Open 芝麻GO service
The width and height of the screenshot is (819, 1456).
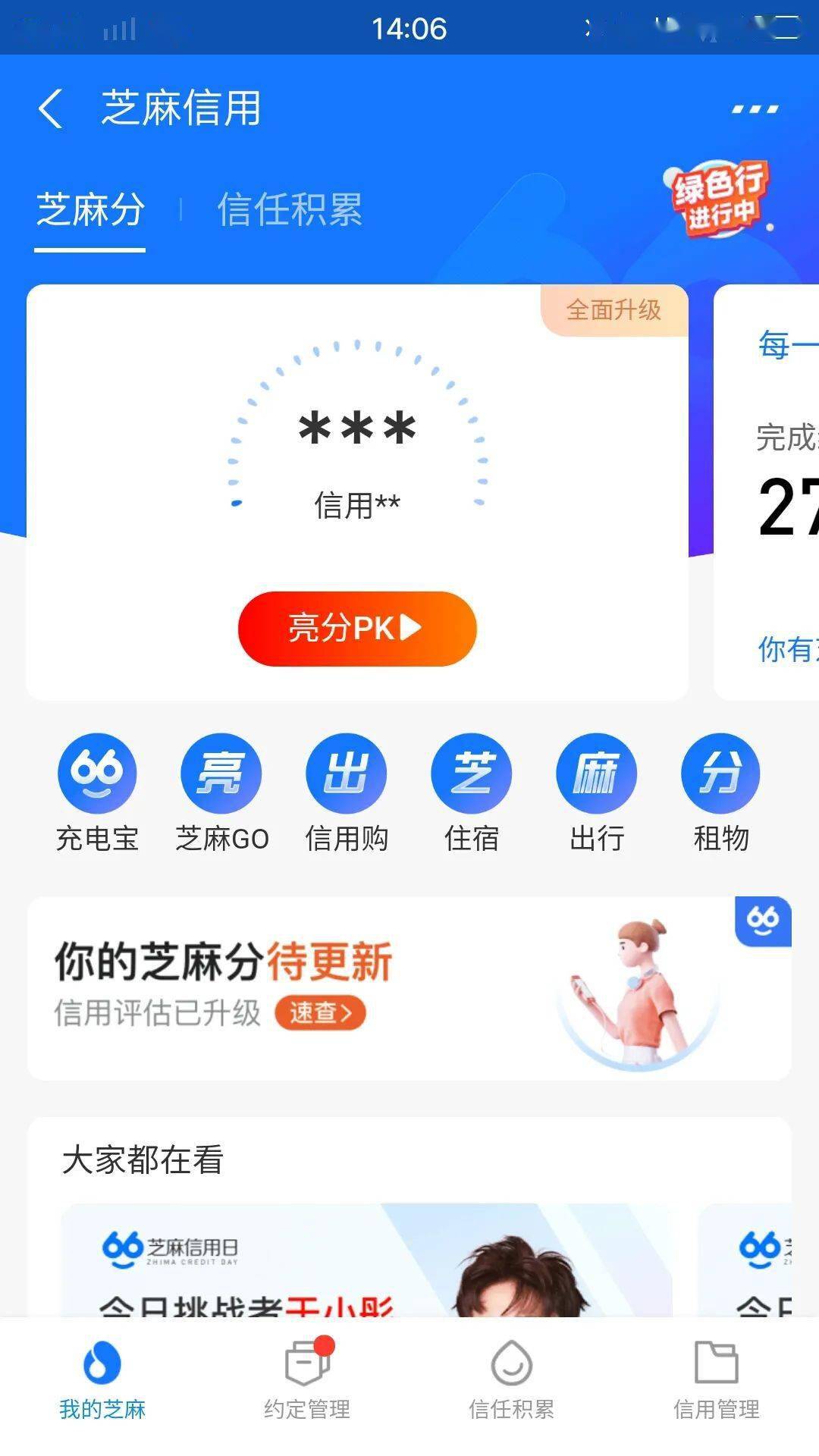point(221,793)
